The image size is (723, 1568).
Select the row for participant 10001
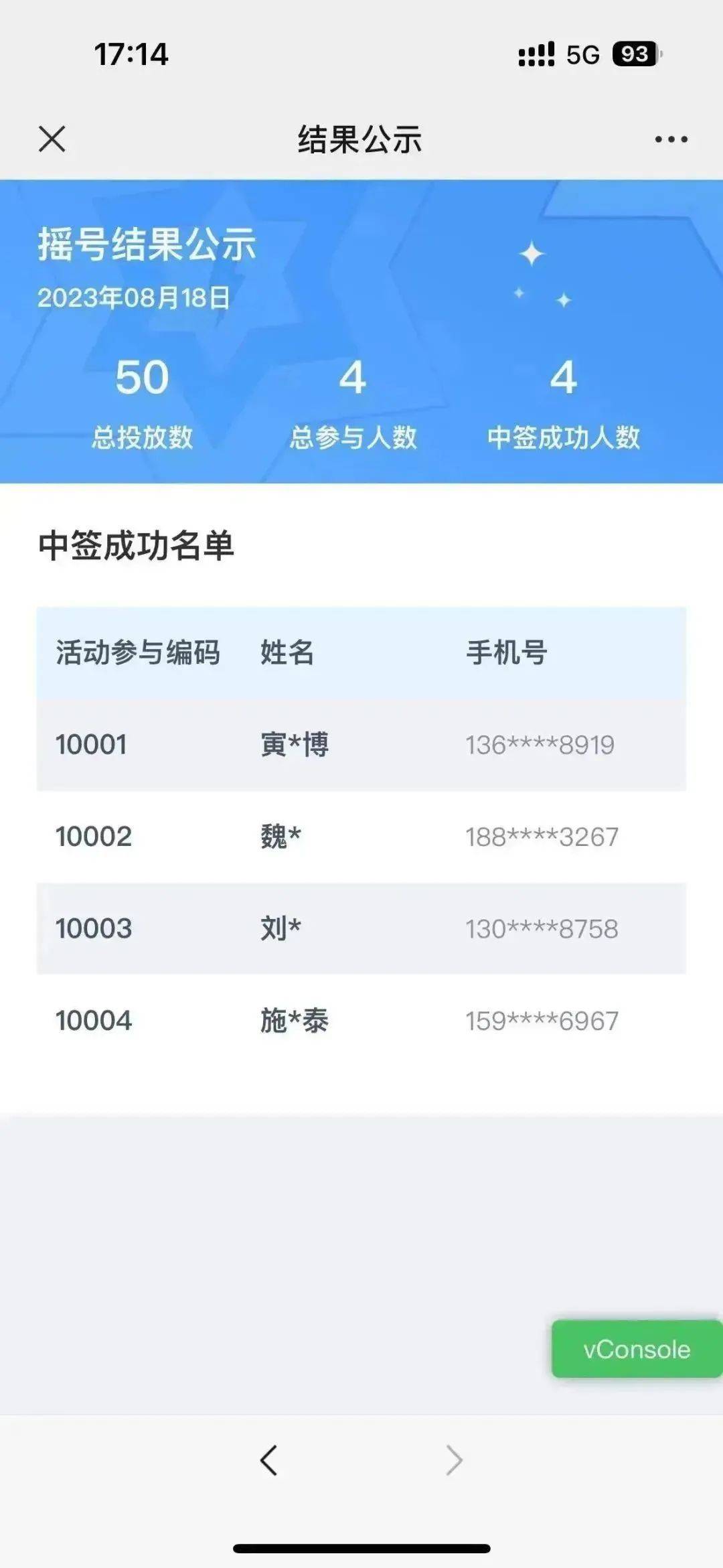coord(361,743)
